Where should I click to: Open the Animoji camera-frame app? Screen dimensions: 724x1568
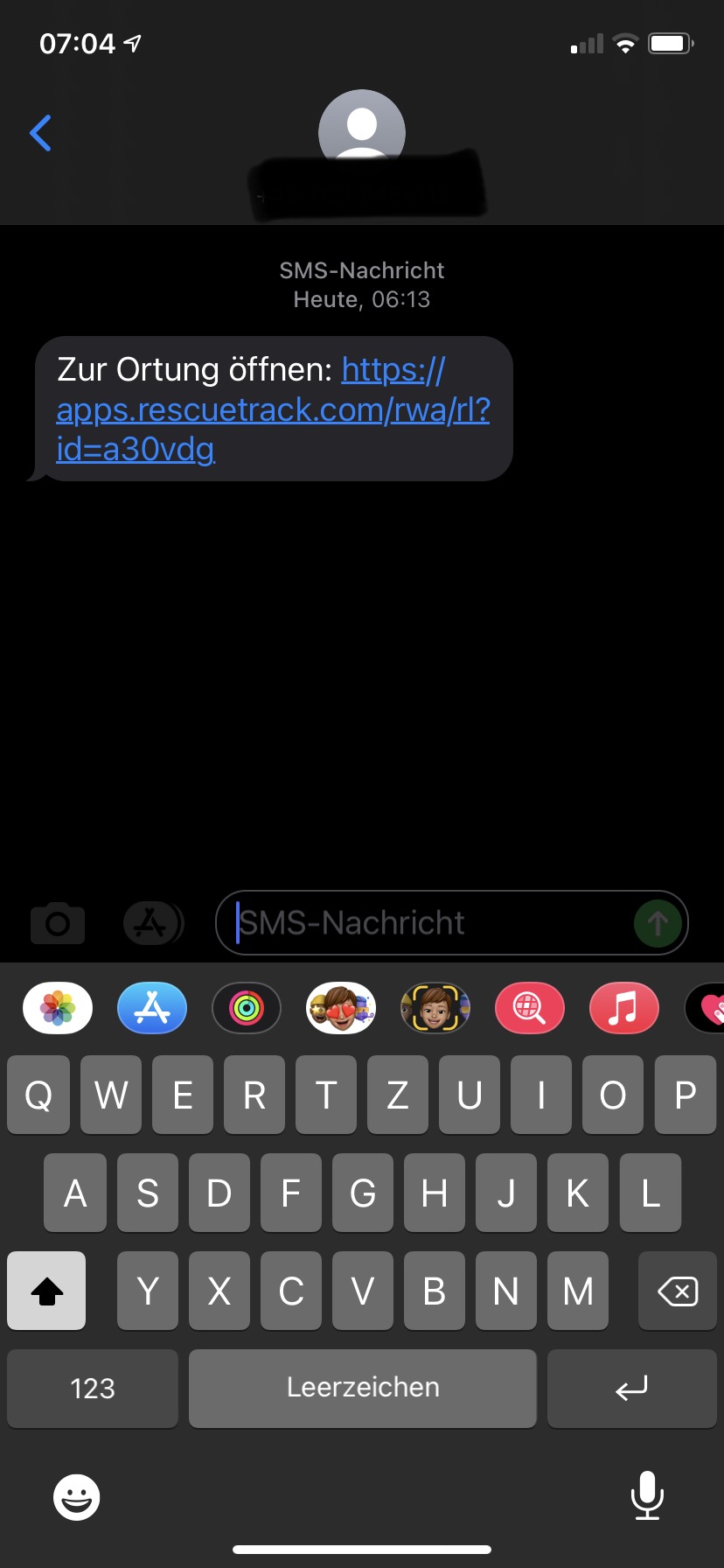pos(435,1008)
